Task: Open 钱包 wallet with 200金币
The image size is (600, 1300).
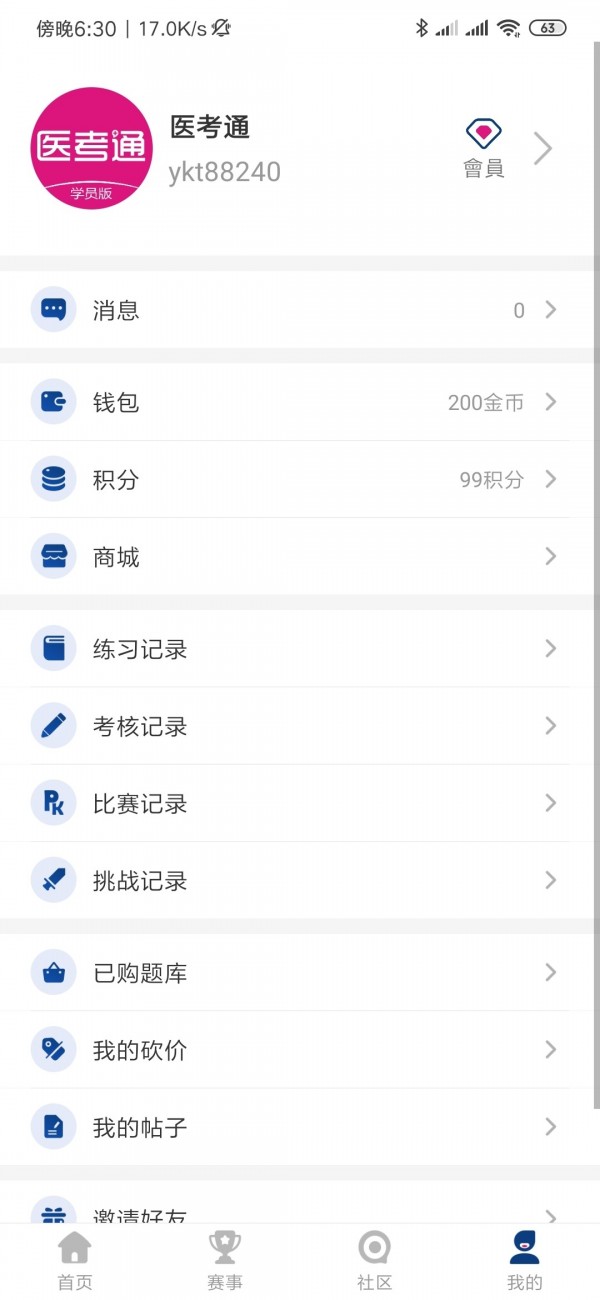Action: [300, 402]
